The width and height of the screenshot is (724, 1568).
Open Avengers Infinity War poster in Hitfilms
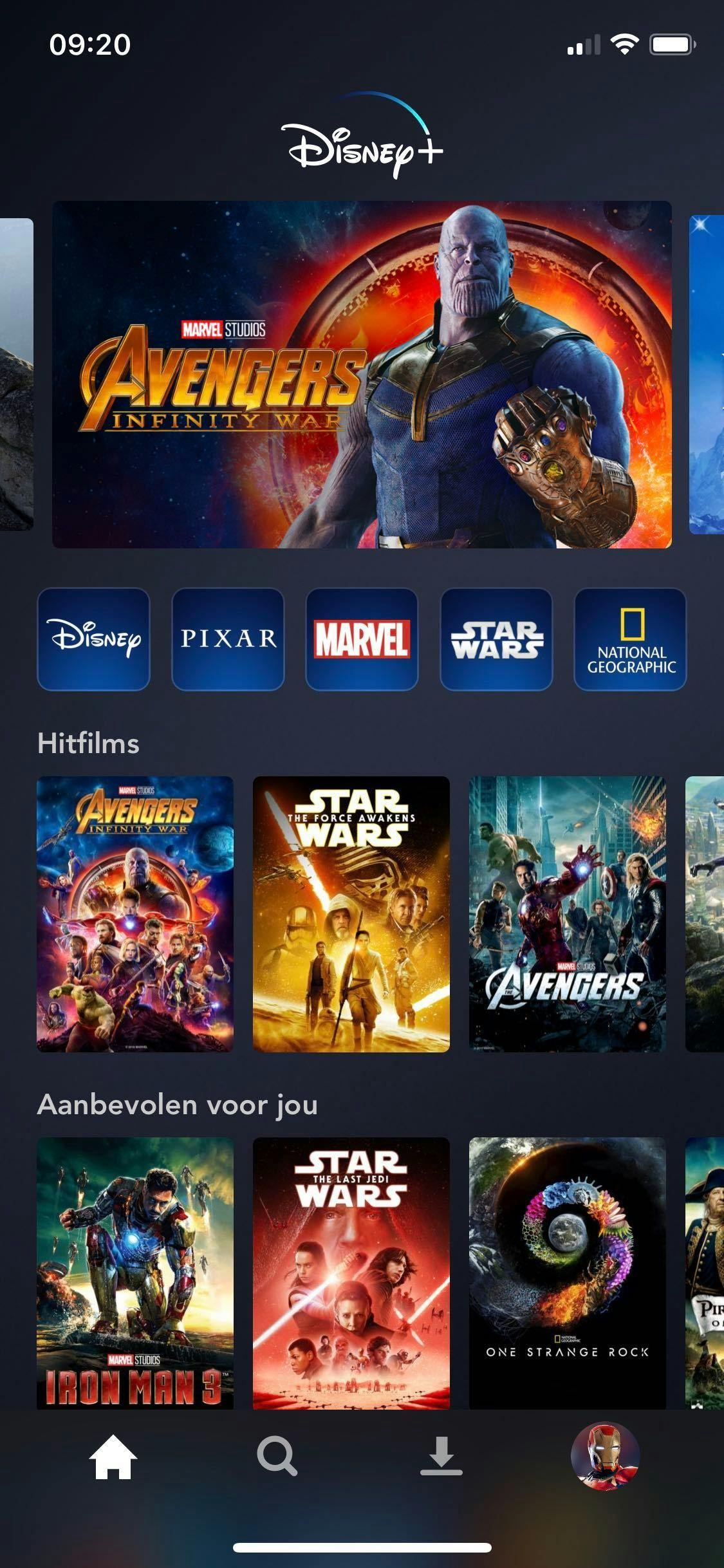coord(135,914)
